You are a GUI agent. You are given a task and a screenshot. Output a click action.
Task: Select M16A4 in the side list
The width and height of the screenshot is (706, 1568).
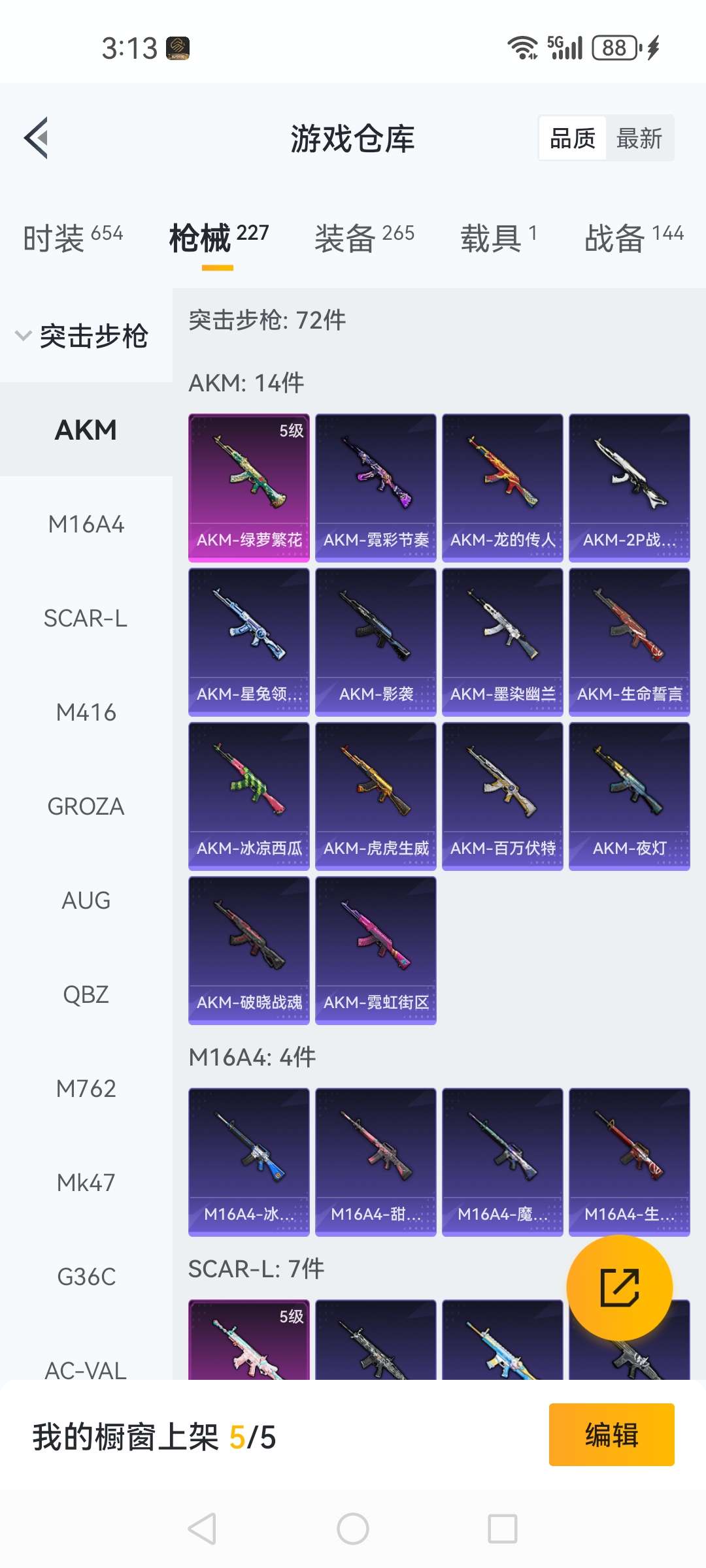[86, 524]
